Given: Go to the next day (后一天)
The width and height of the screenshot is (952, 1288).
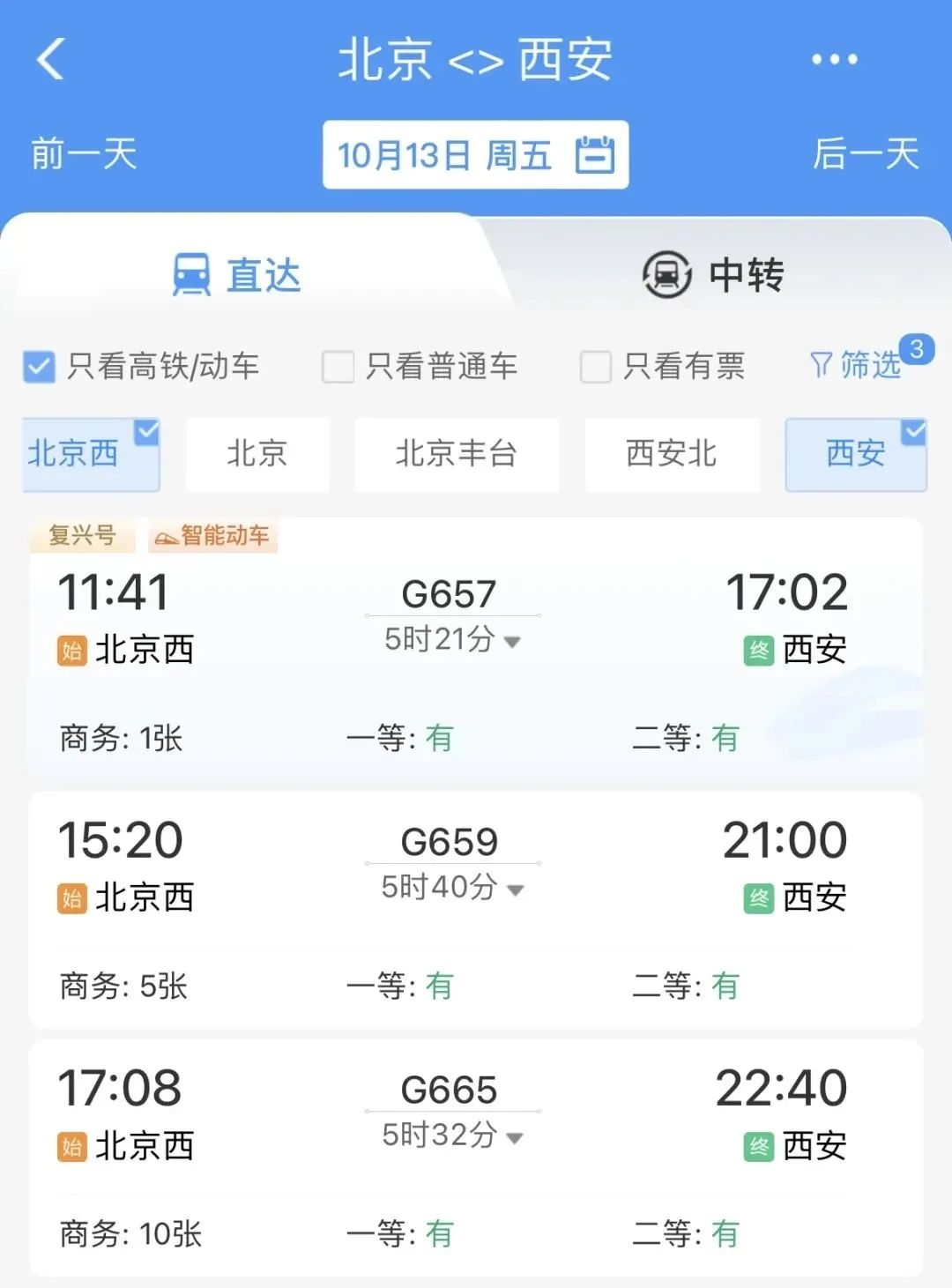Looking at the screenshot, I should pos(866,154).
